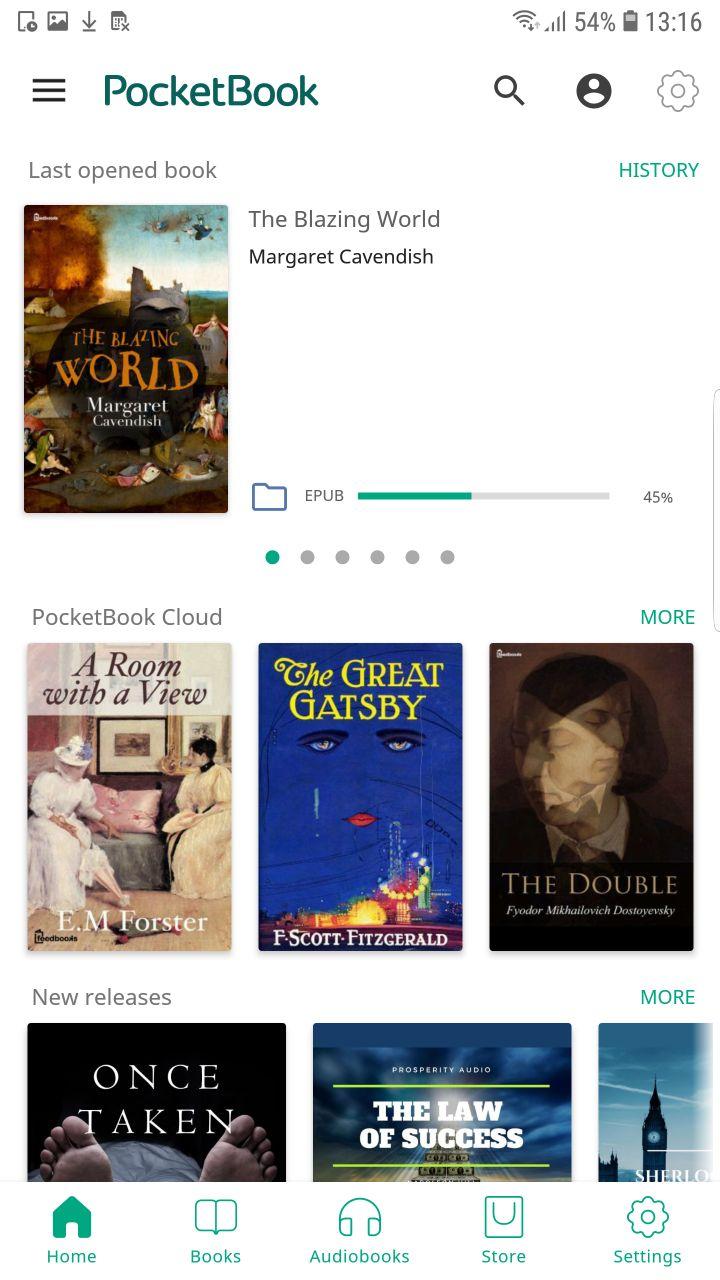
Task: Open the Audiobooks section
Action: click(x=359, y=1228)
